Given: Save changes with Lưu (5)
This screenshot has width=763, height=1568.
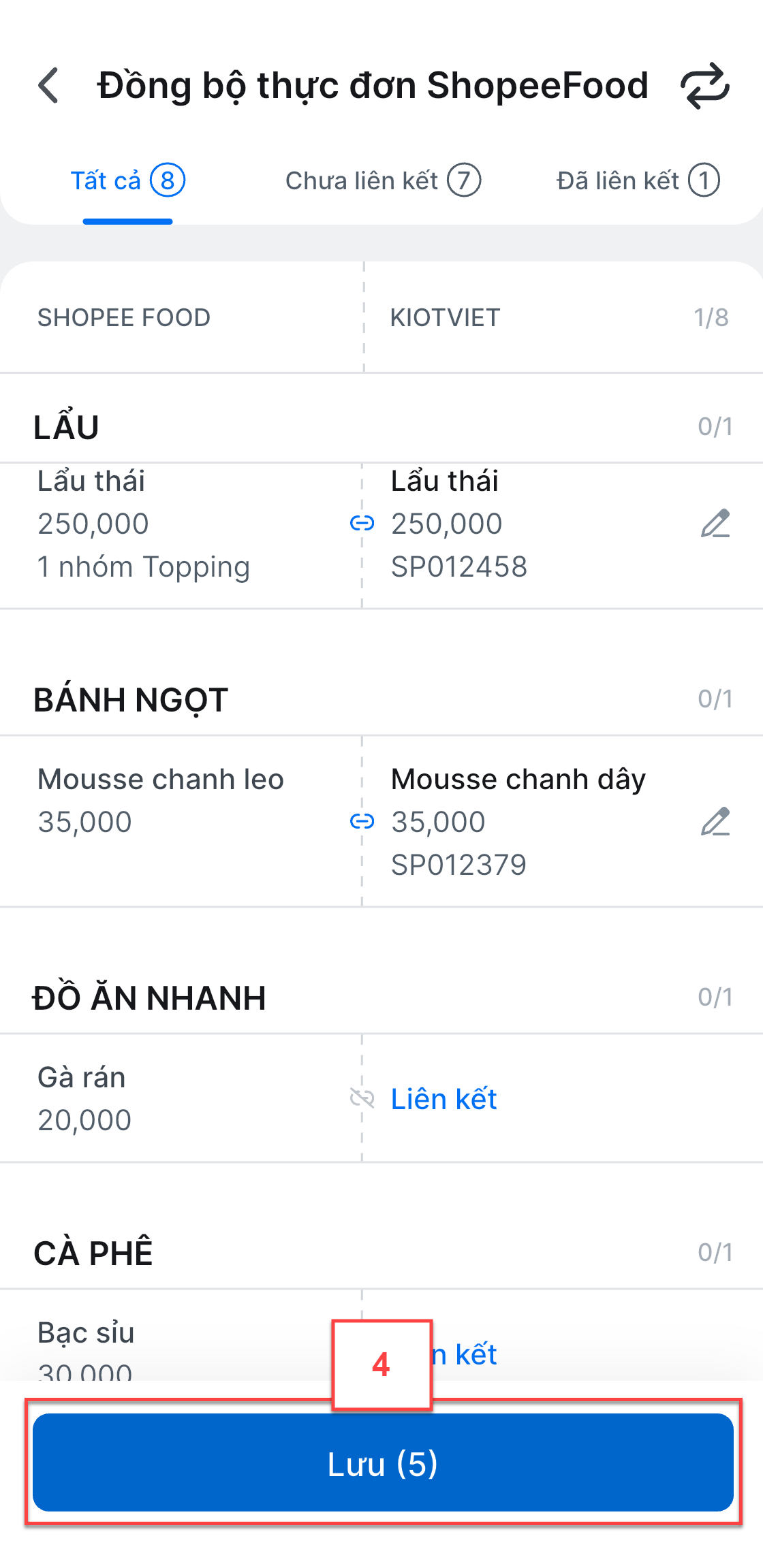Looking at the screenshot, I should point(382,1462).
